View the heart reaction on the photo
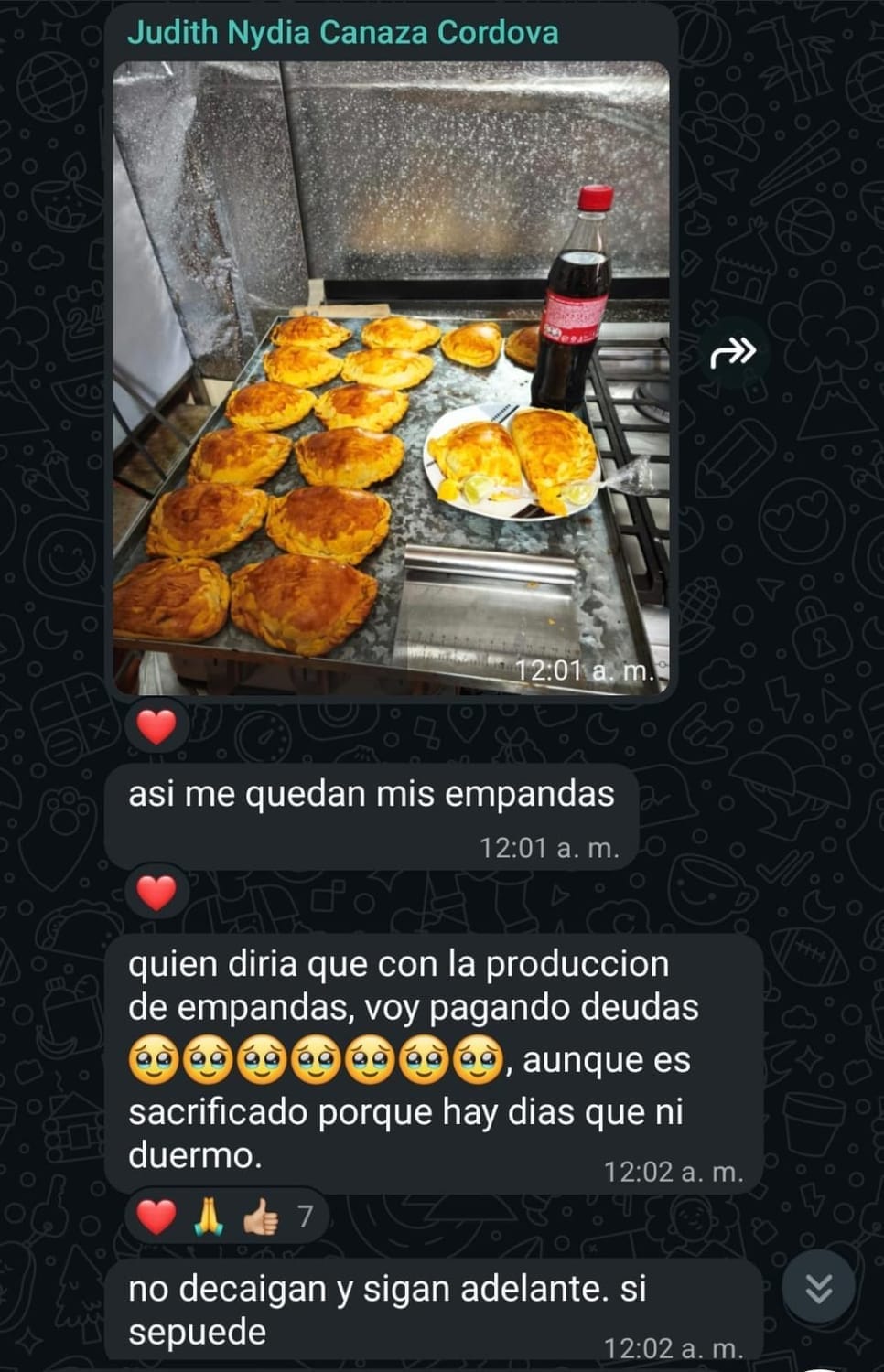This screenshot has width=884, height=1372. click(x=156, y=727)
